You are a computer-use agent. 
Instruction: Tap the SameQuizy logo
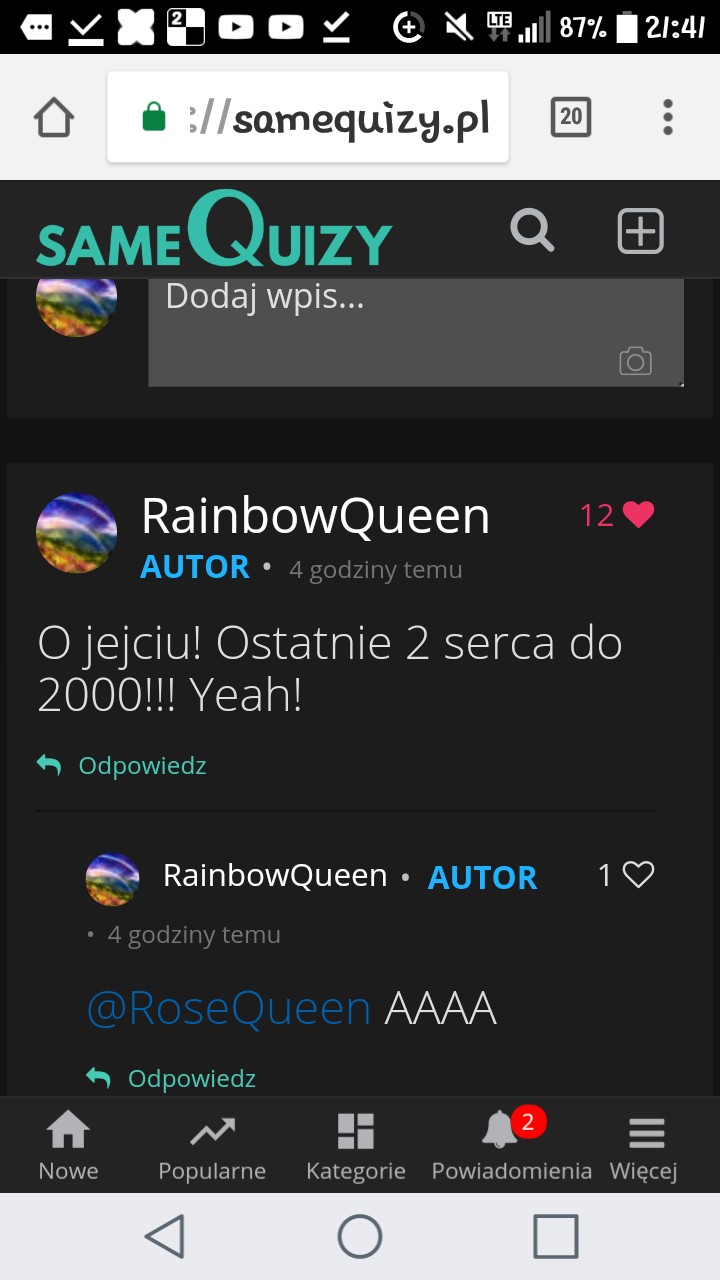[214, 232]
